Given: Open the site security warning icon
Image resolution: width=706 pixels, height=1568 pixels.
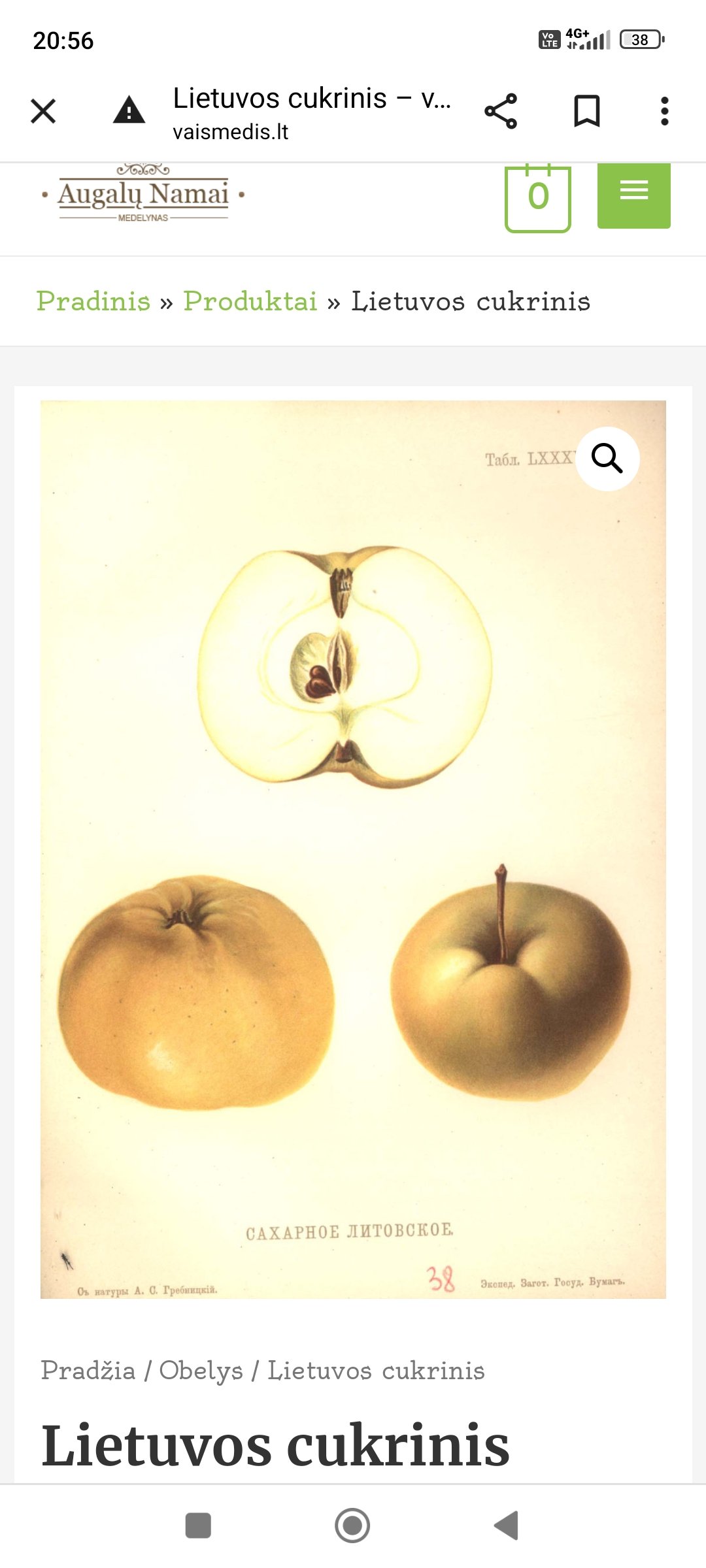Looking at the screenshot, I should pos(129,110).
